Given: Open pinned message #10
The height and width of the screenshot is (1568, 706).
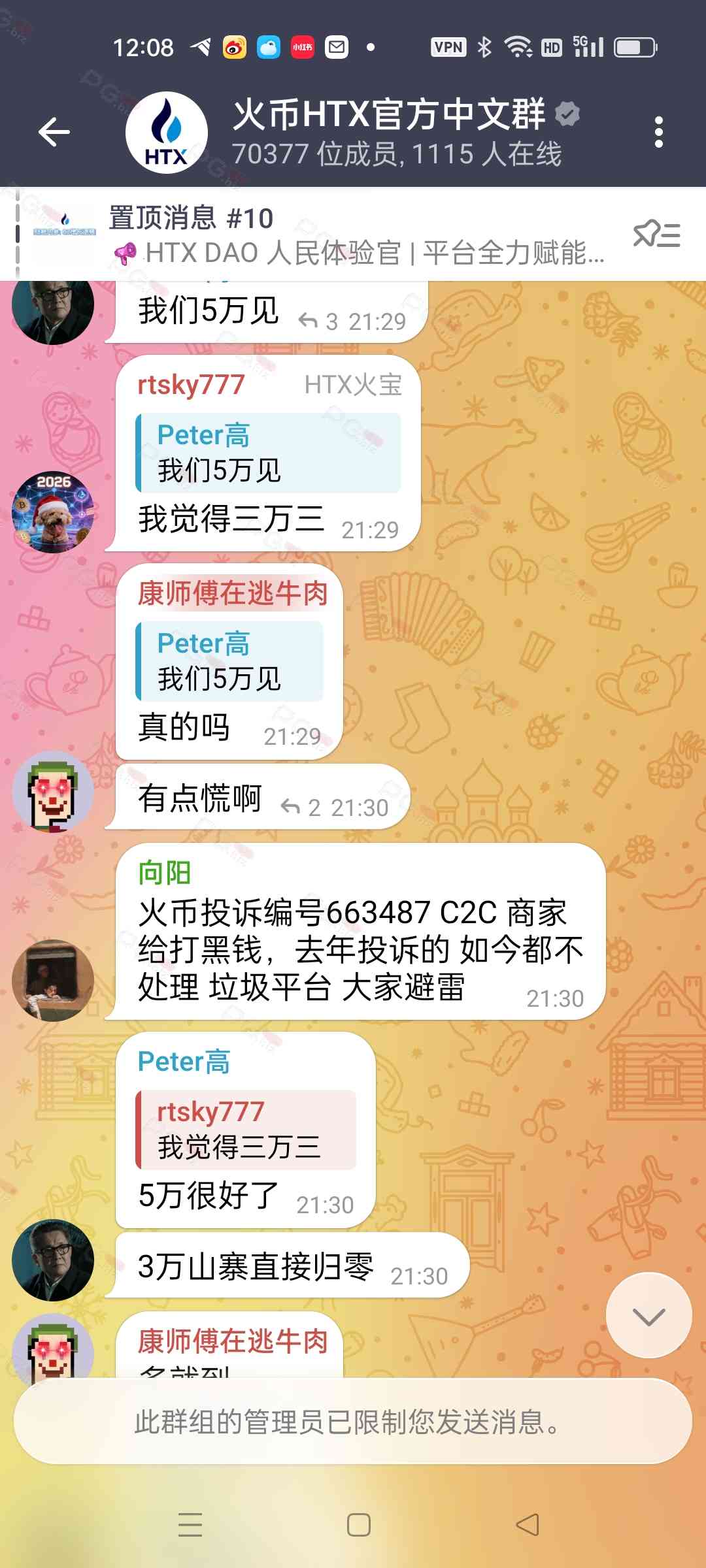Looking at the screenshot, I should click(x=353, y=235).
